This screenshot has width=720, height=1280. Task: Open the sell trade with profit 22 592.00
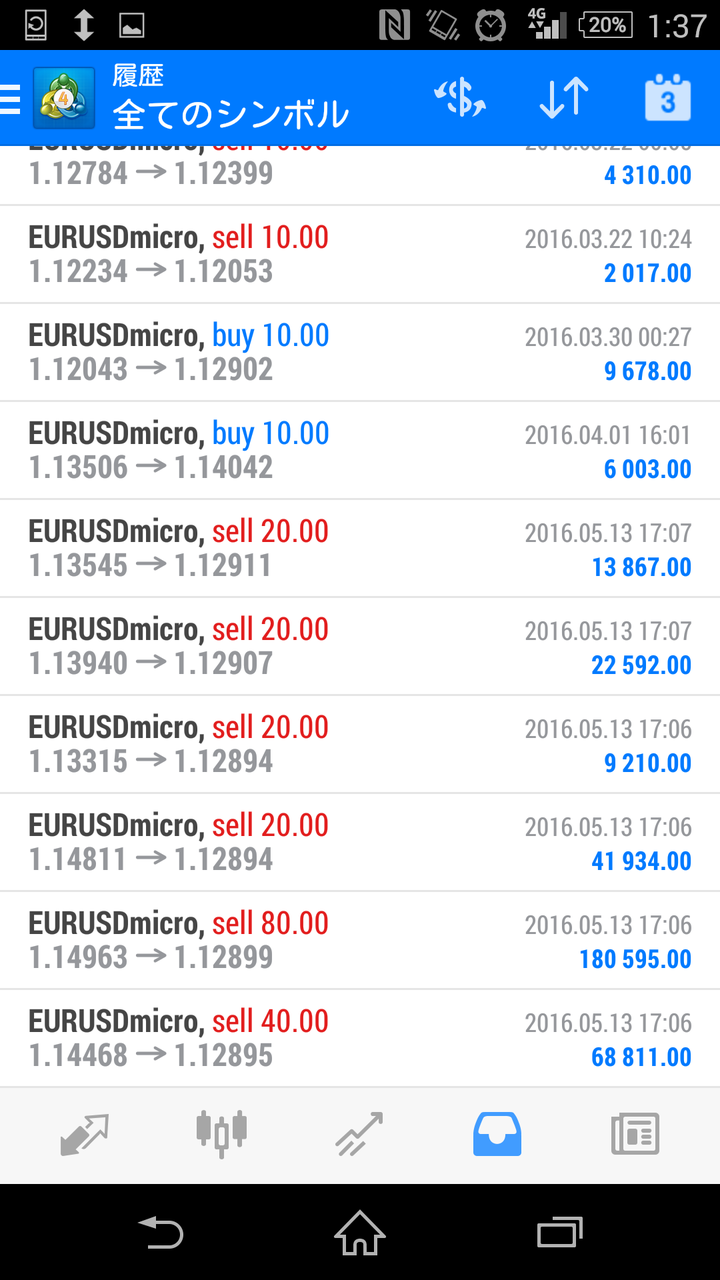[x=360, y=646]
